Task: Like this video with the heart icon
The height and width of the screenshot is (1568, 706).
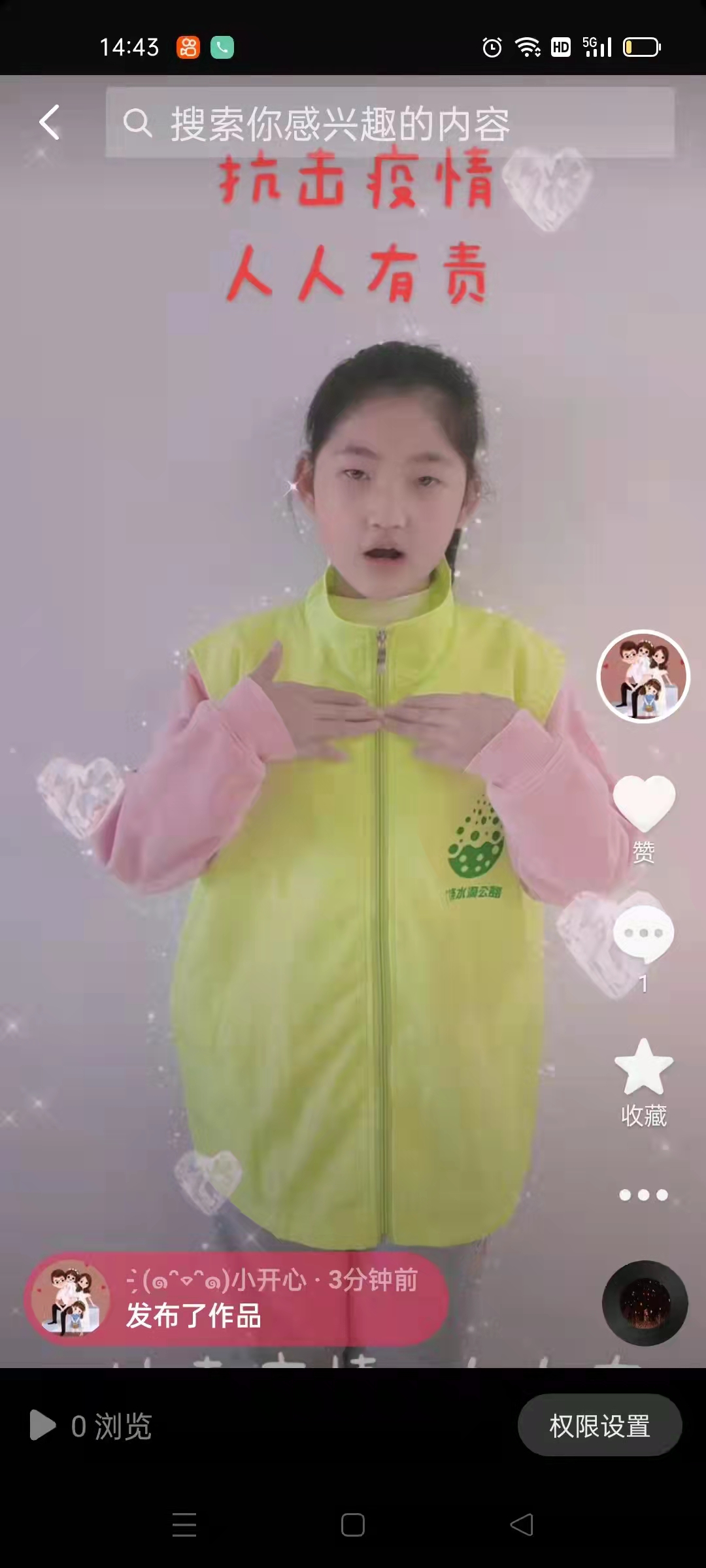Action: [643, 802]
